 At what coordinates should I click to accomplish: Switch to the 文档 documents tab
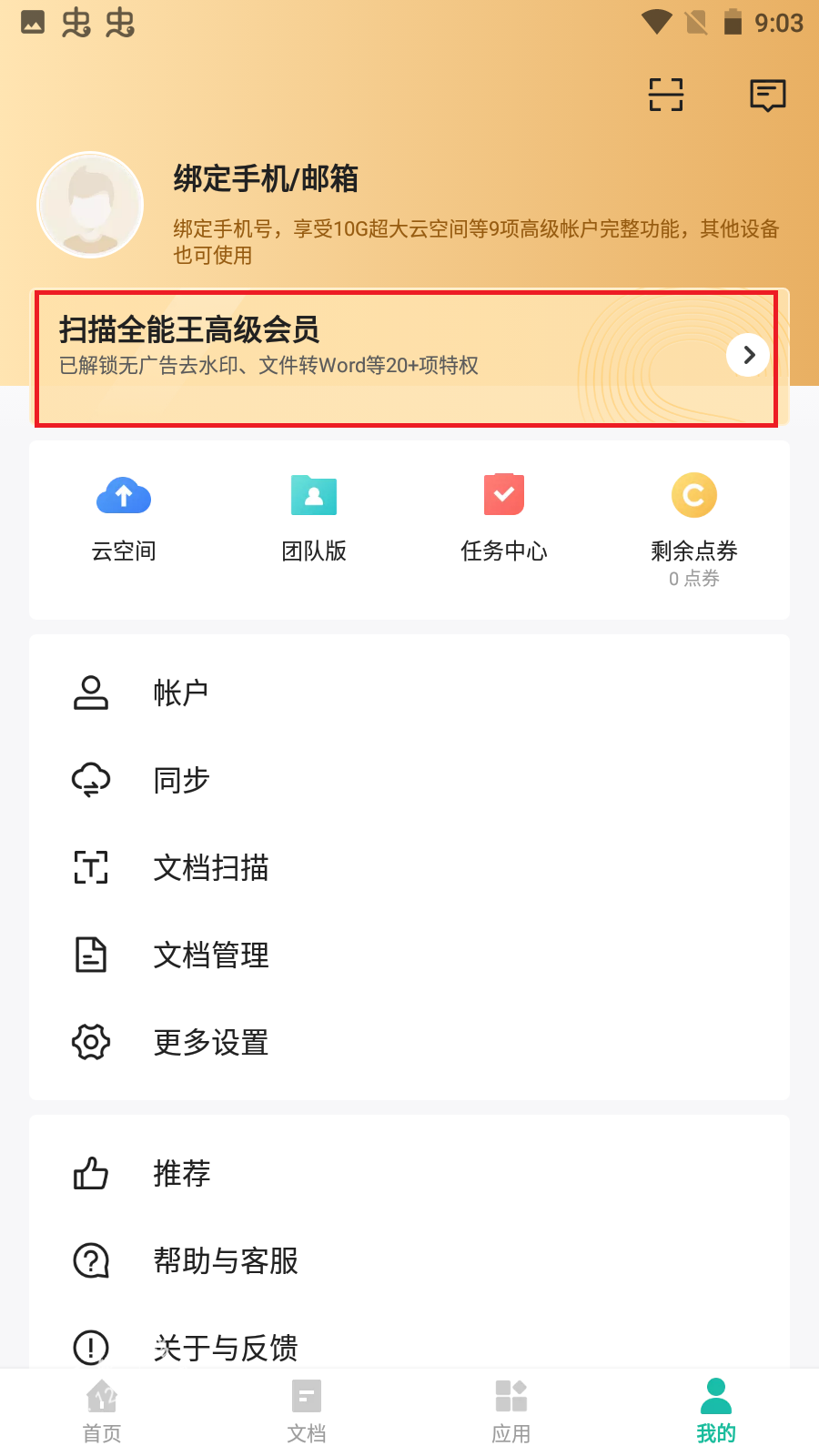[307, 1412]
